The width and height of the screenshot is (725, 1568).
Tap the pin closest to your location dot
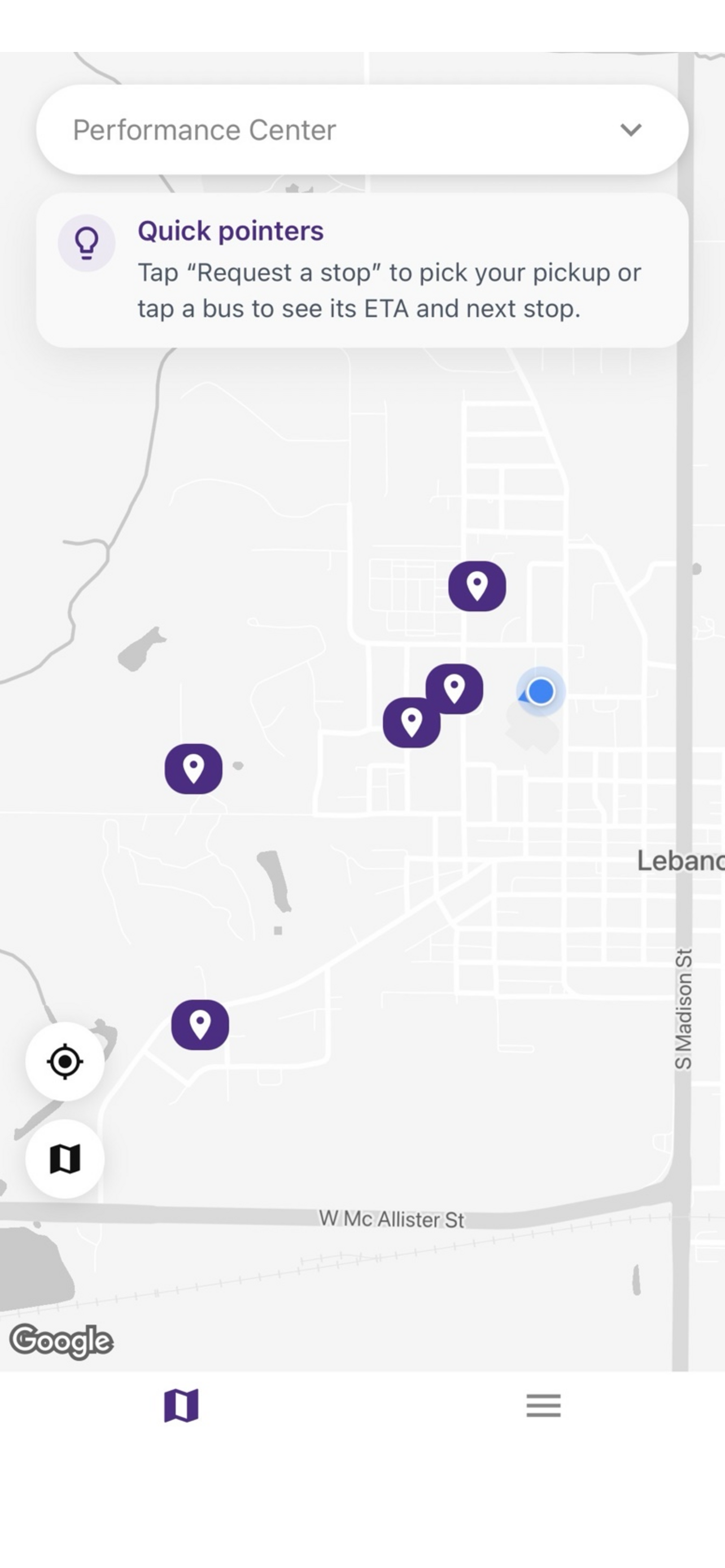(455, 690)
